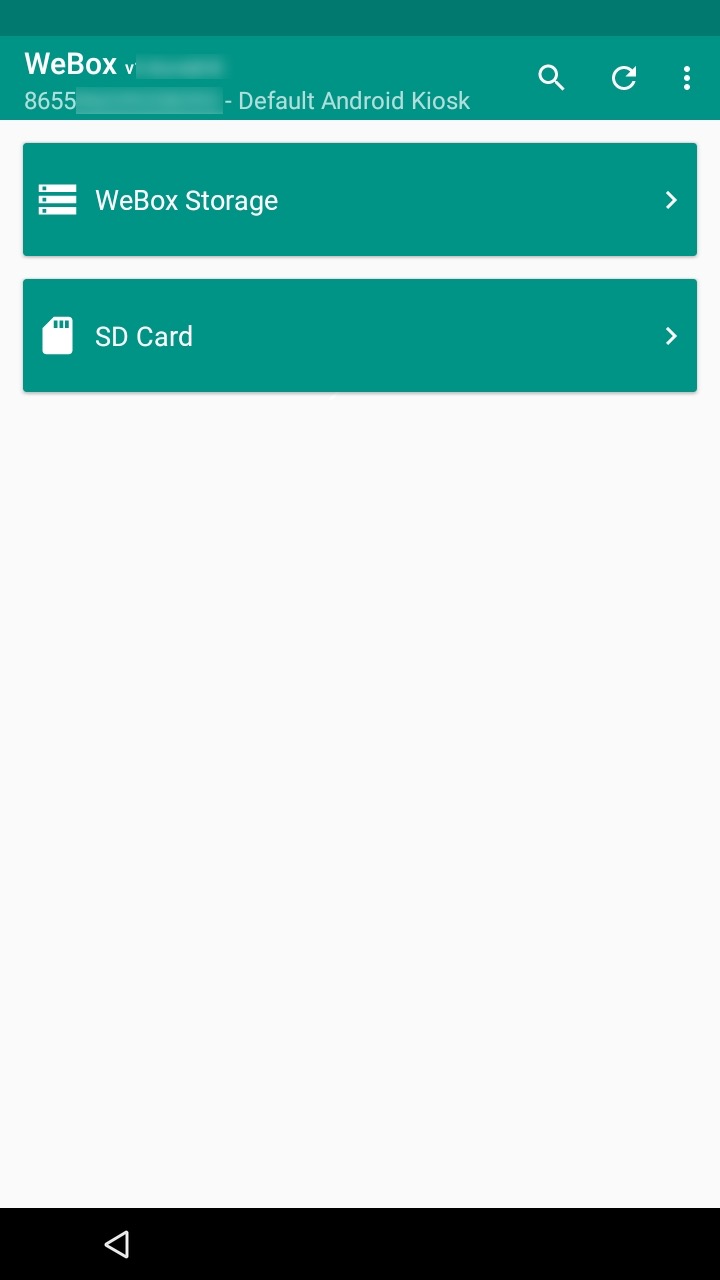Open the search icon in the app bar
The height and width of the screenshot is (1280, 720).
[552, 78]
